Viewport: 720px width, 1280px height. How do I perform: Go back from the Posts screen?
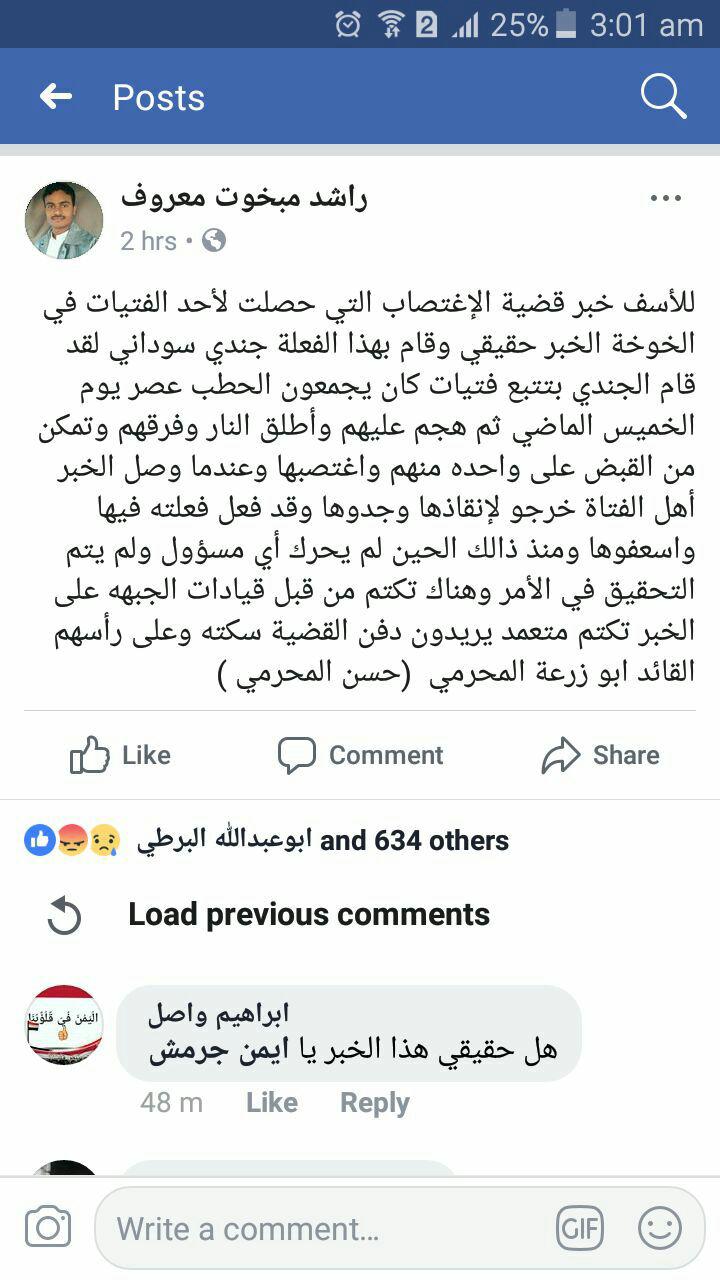coord(56,97)
